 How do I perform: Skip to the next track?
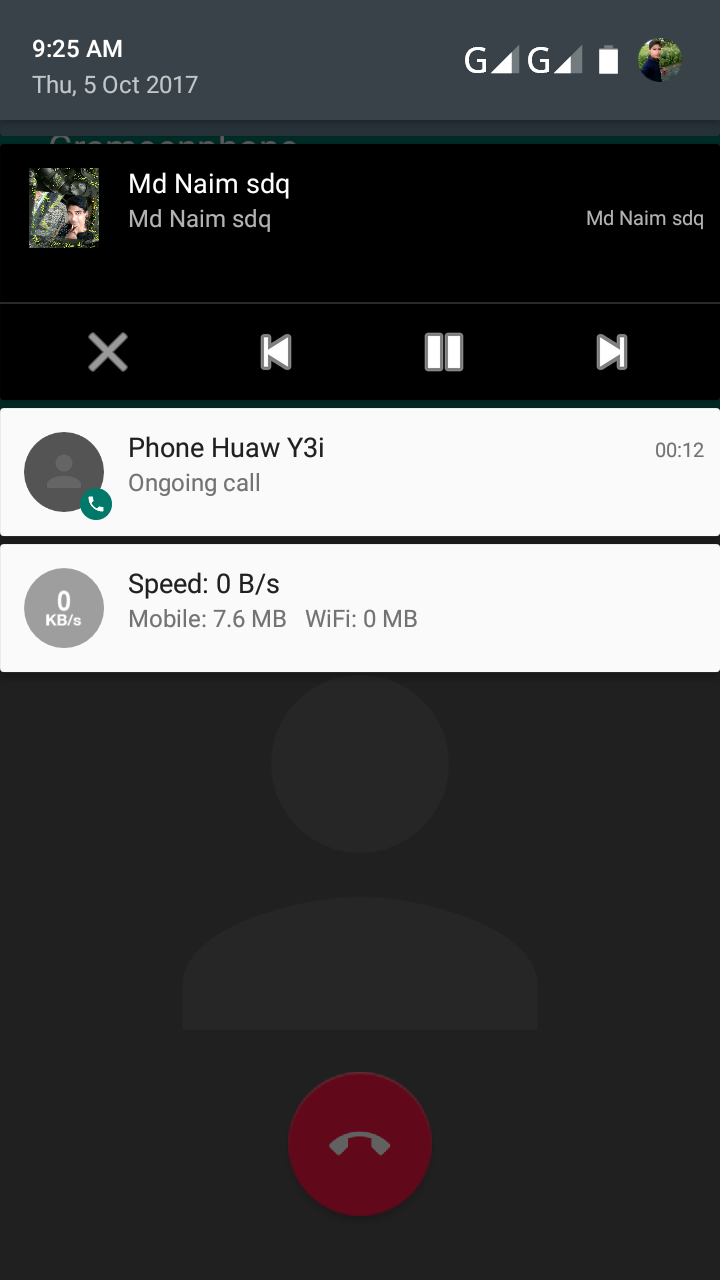[x=611, y=352]
